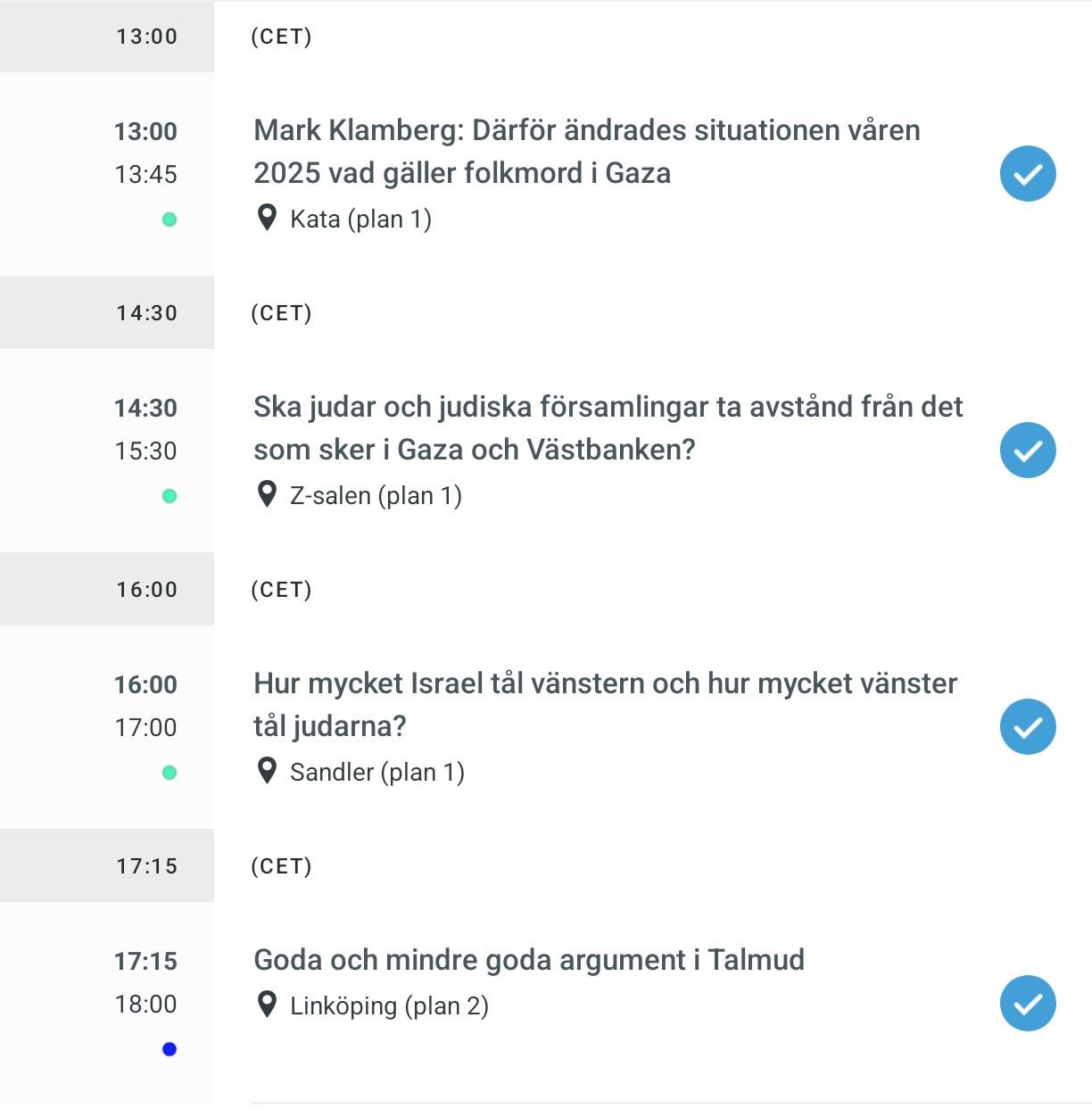Toggle checkmark for the 14:30 Z-salen session
The image size is (1092, 1117).
pos(1028,451)
